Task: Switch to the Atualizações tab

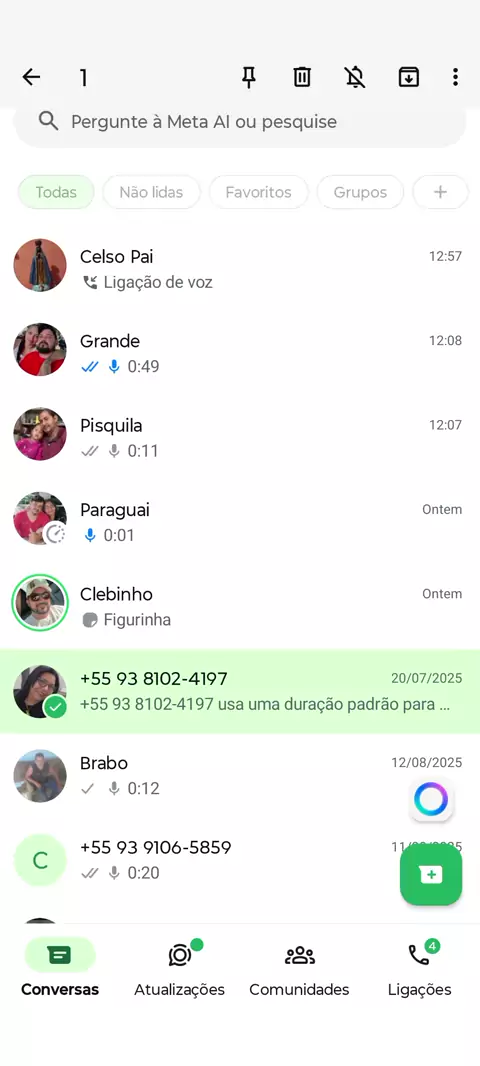Action: (179, 967)
